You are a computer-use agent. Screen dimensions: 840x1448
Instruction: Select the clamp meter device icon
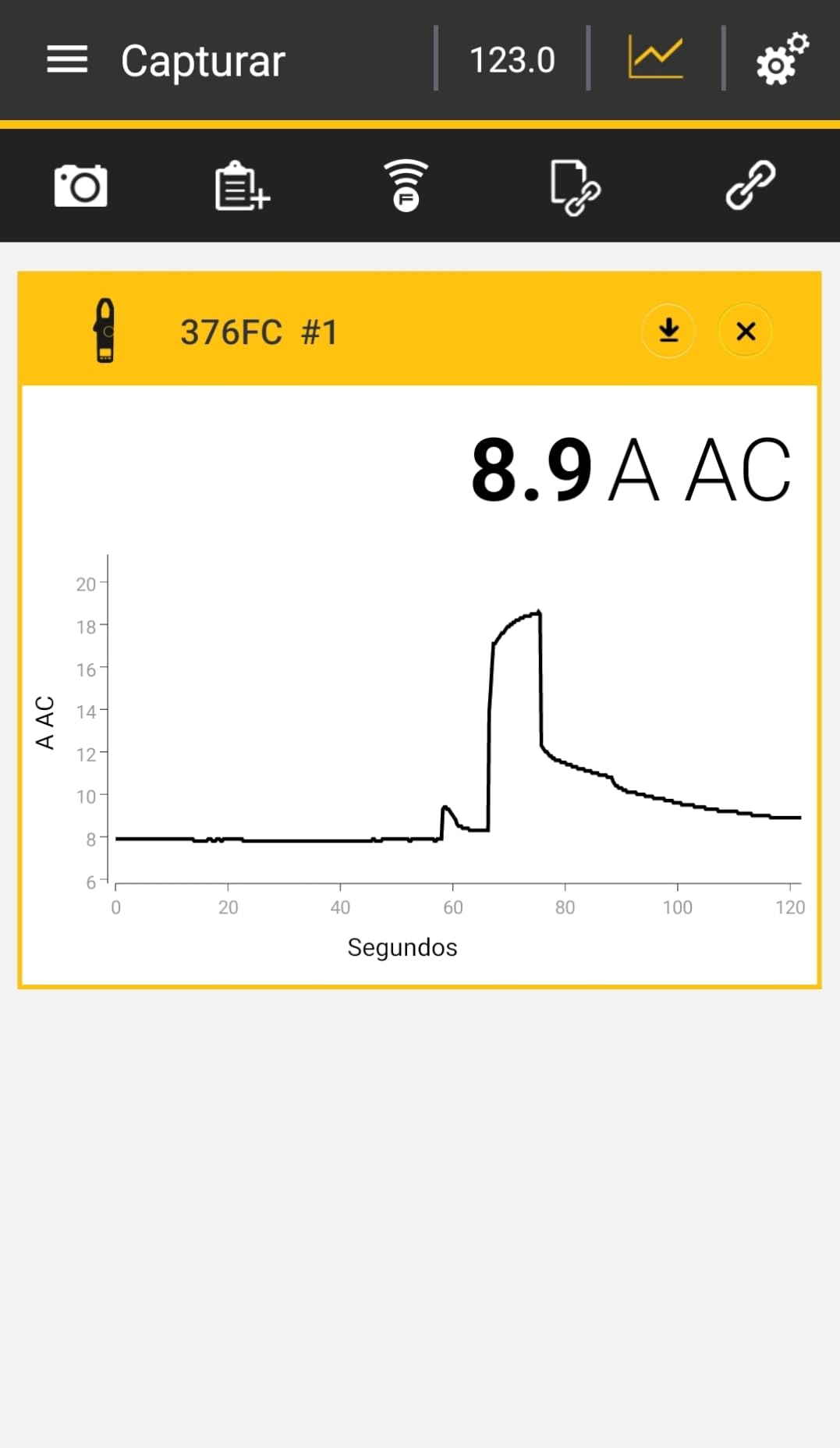[x=105, y=330]
